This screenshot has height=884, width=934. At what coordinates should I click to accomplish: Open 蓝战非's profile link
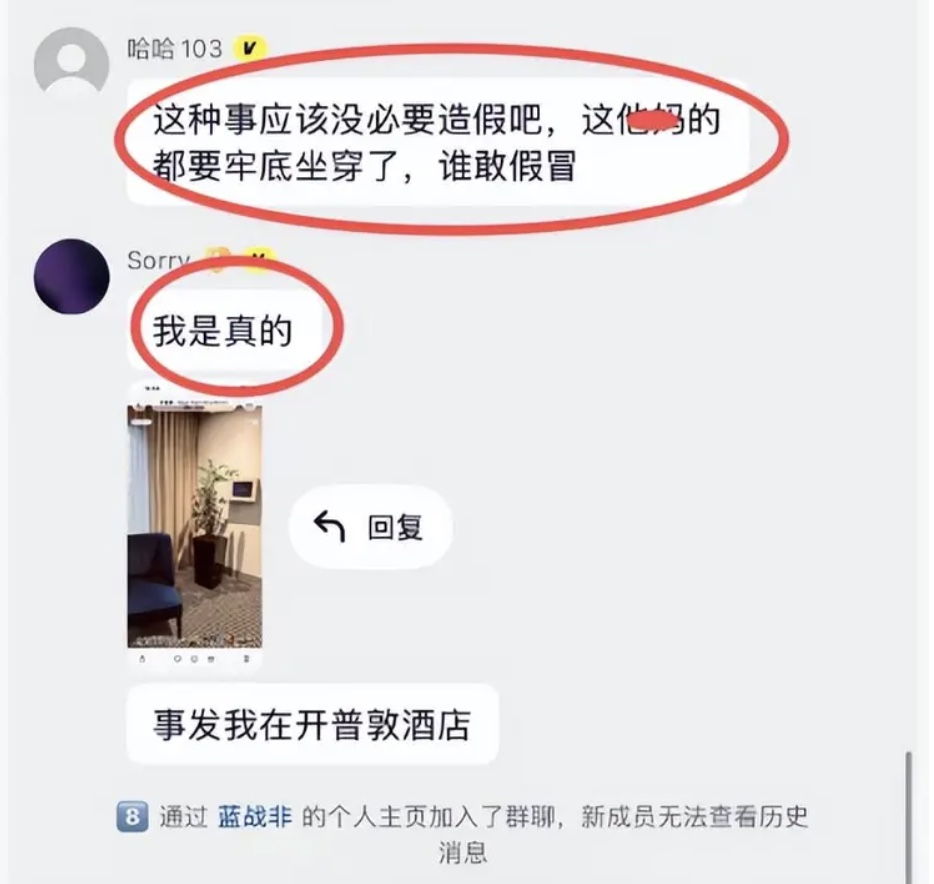255,817
